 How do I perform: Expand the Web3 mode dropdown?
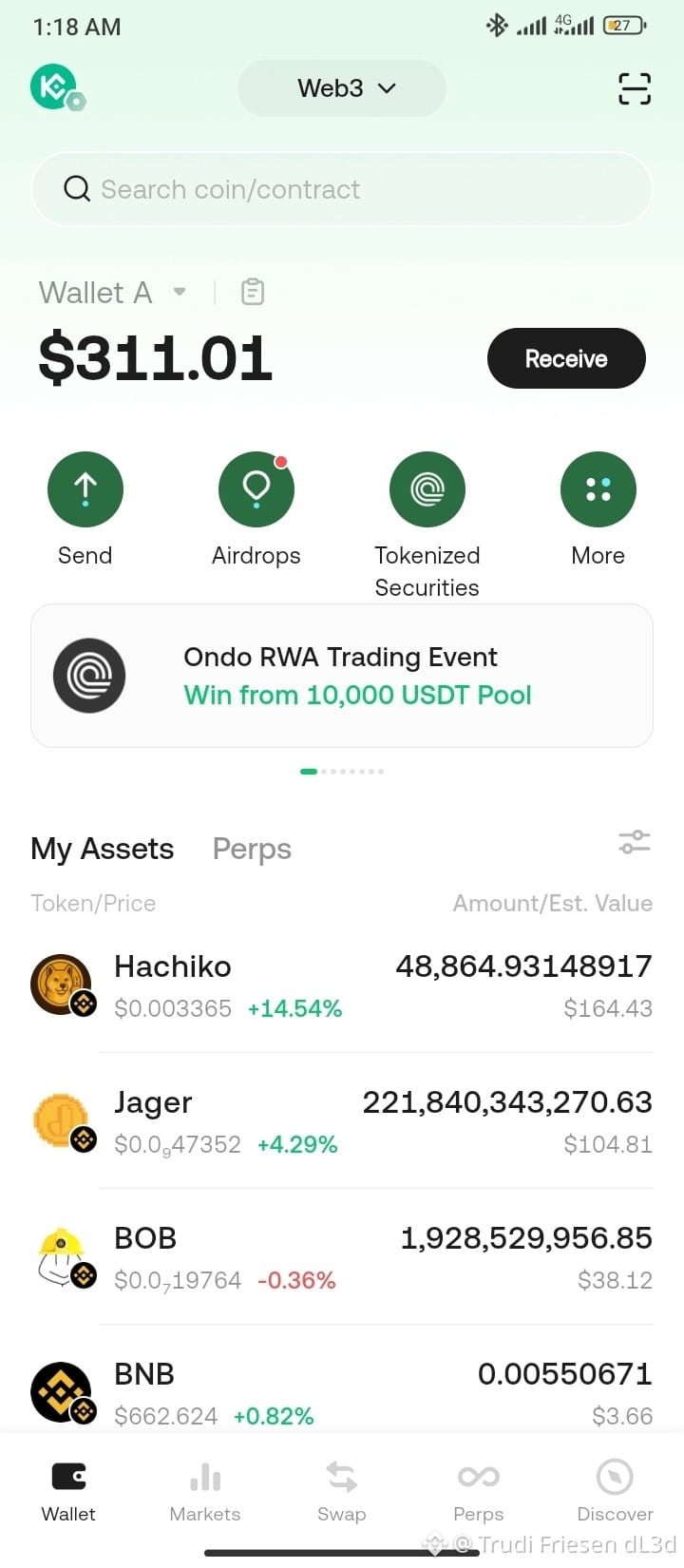click(x=342, y=88)
